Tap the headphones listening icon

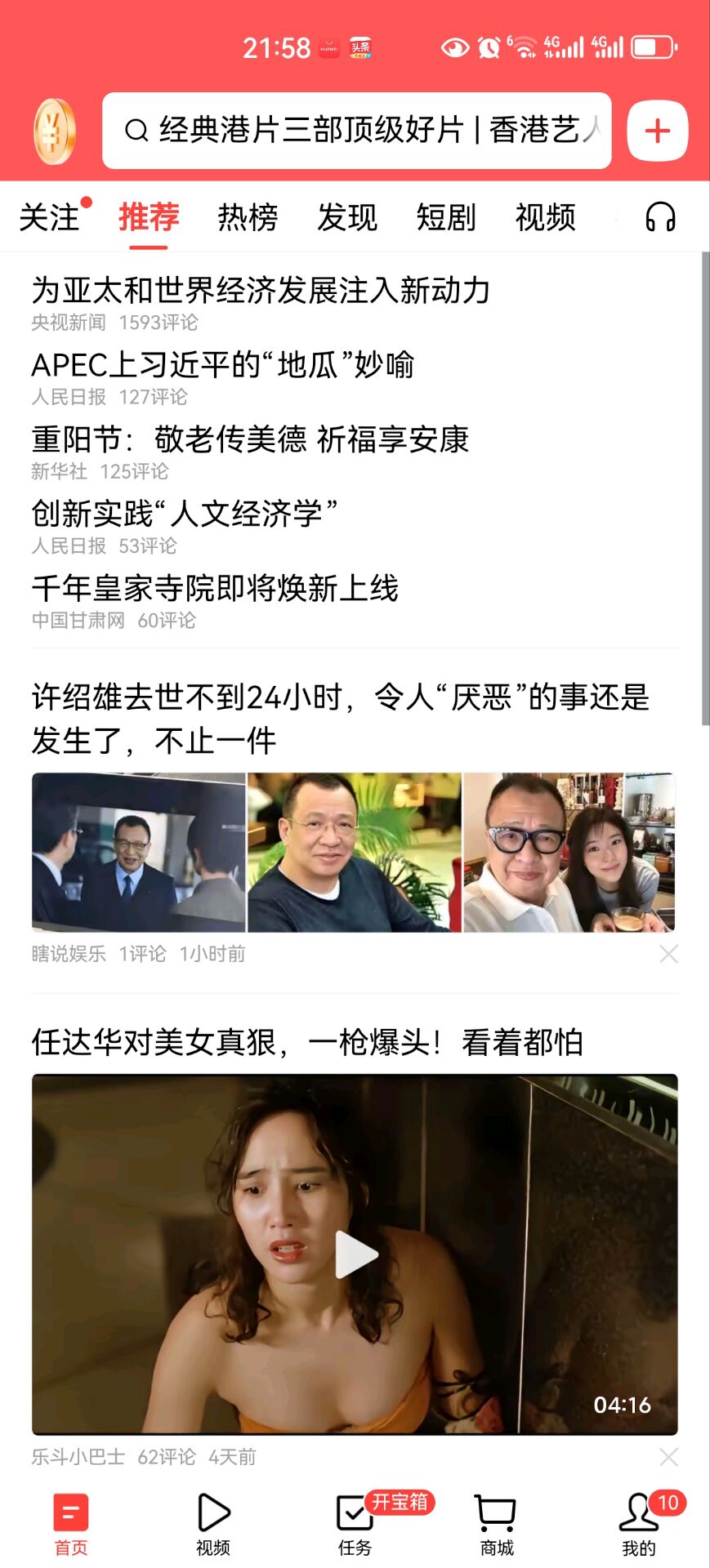pyautogui.click(x=662, y=217)
